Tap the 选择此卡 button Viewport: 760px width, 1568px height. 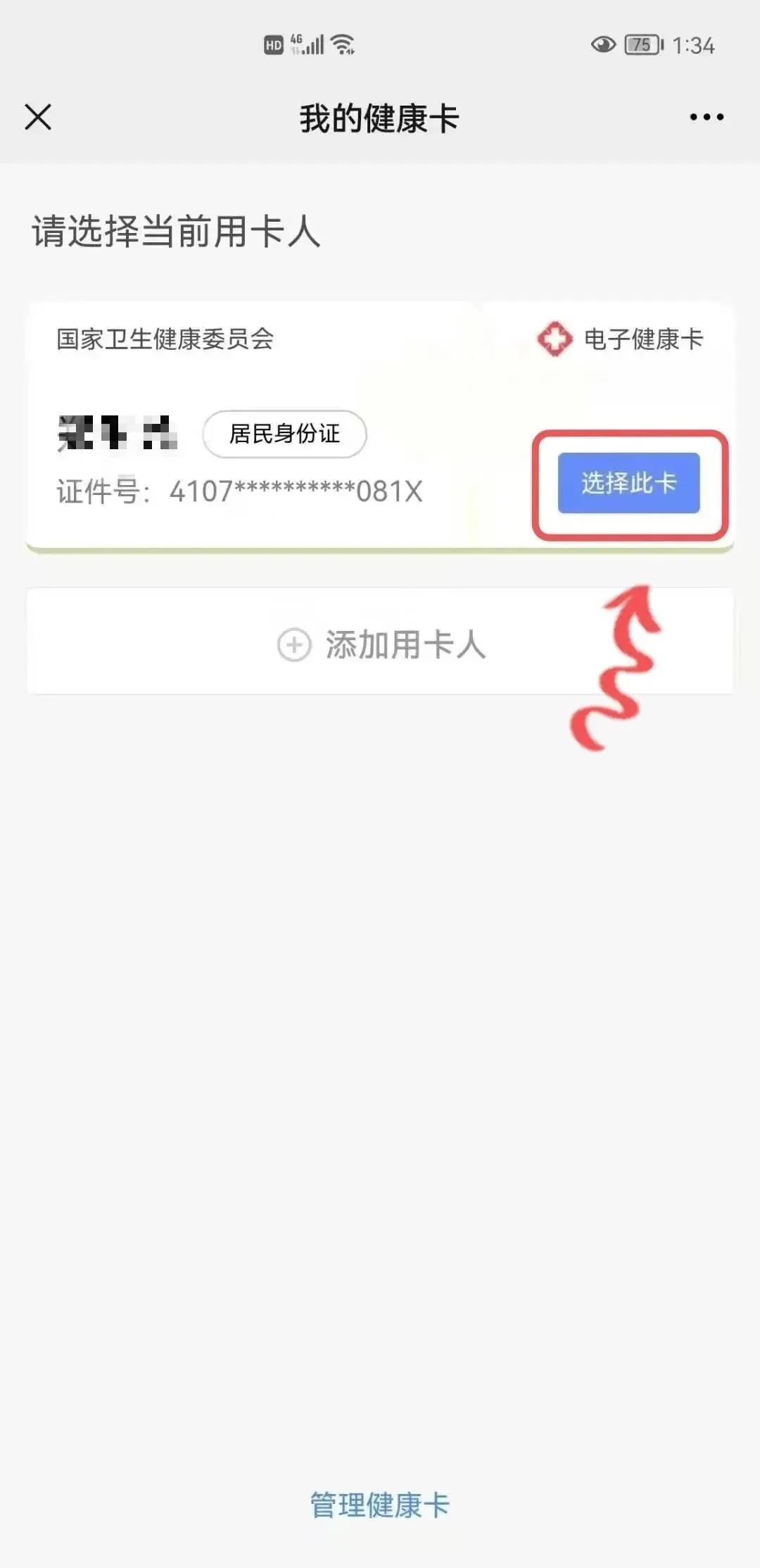[628, 483]
